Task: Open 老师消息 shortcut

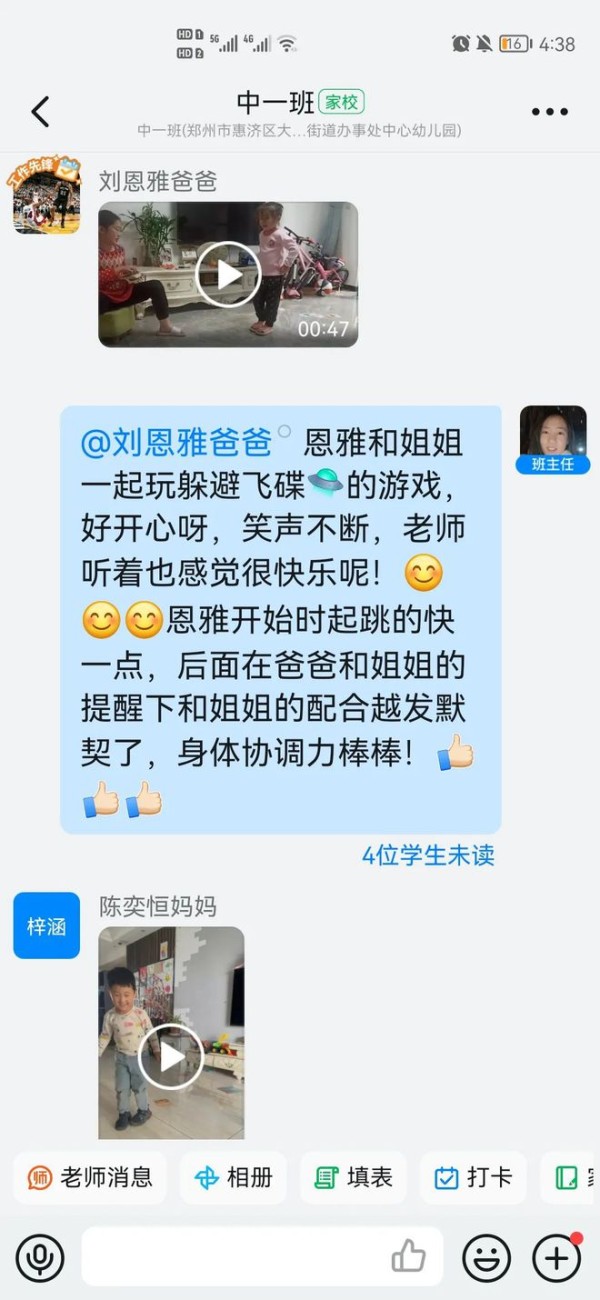Action: click(90, 1177)
